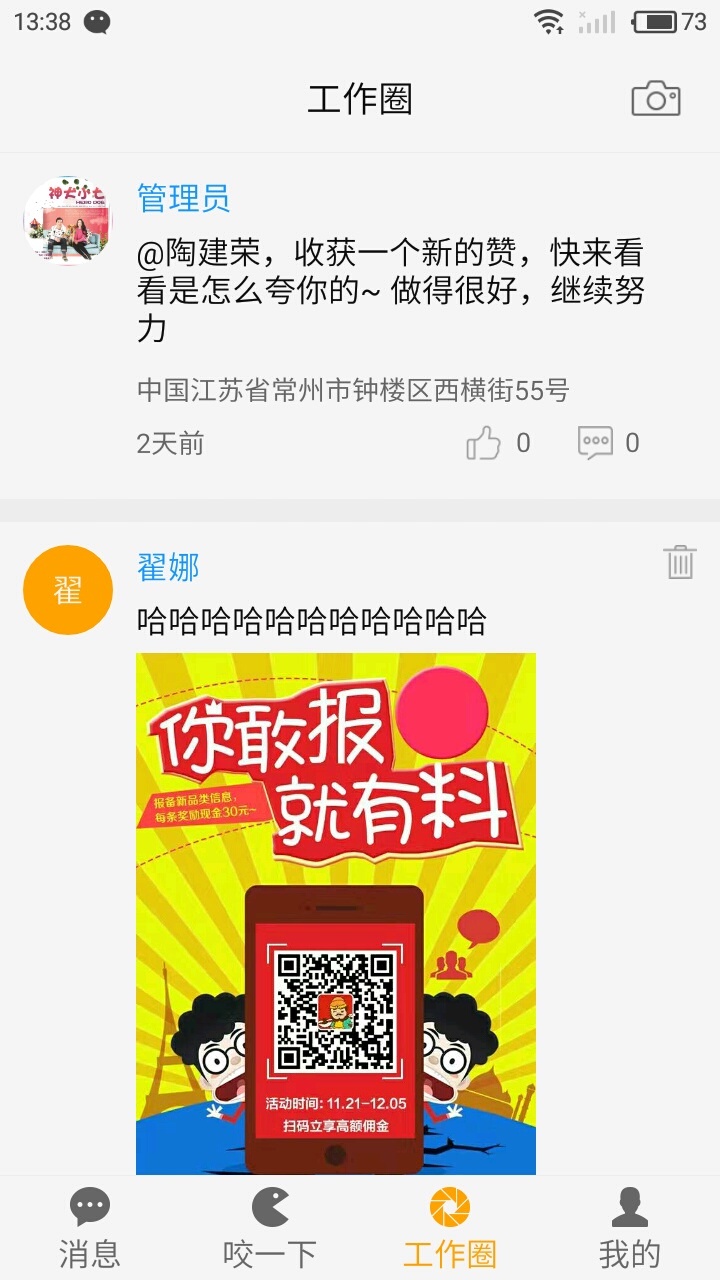
Task: Tap the 管理员 username
Action: pos(183,198)
